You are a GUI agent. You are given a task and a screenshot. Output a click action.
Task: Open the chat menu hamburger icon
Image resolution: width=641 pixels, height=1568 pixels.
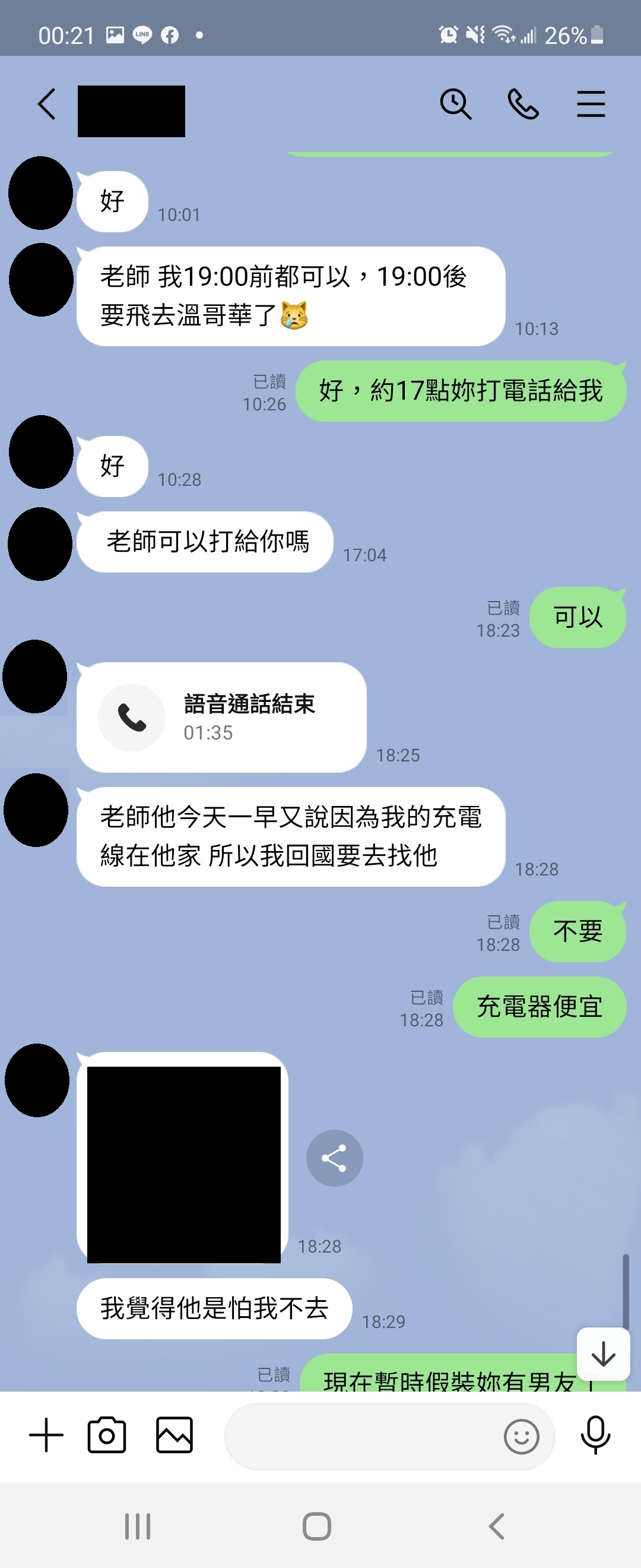pos(591,104)
